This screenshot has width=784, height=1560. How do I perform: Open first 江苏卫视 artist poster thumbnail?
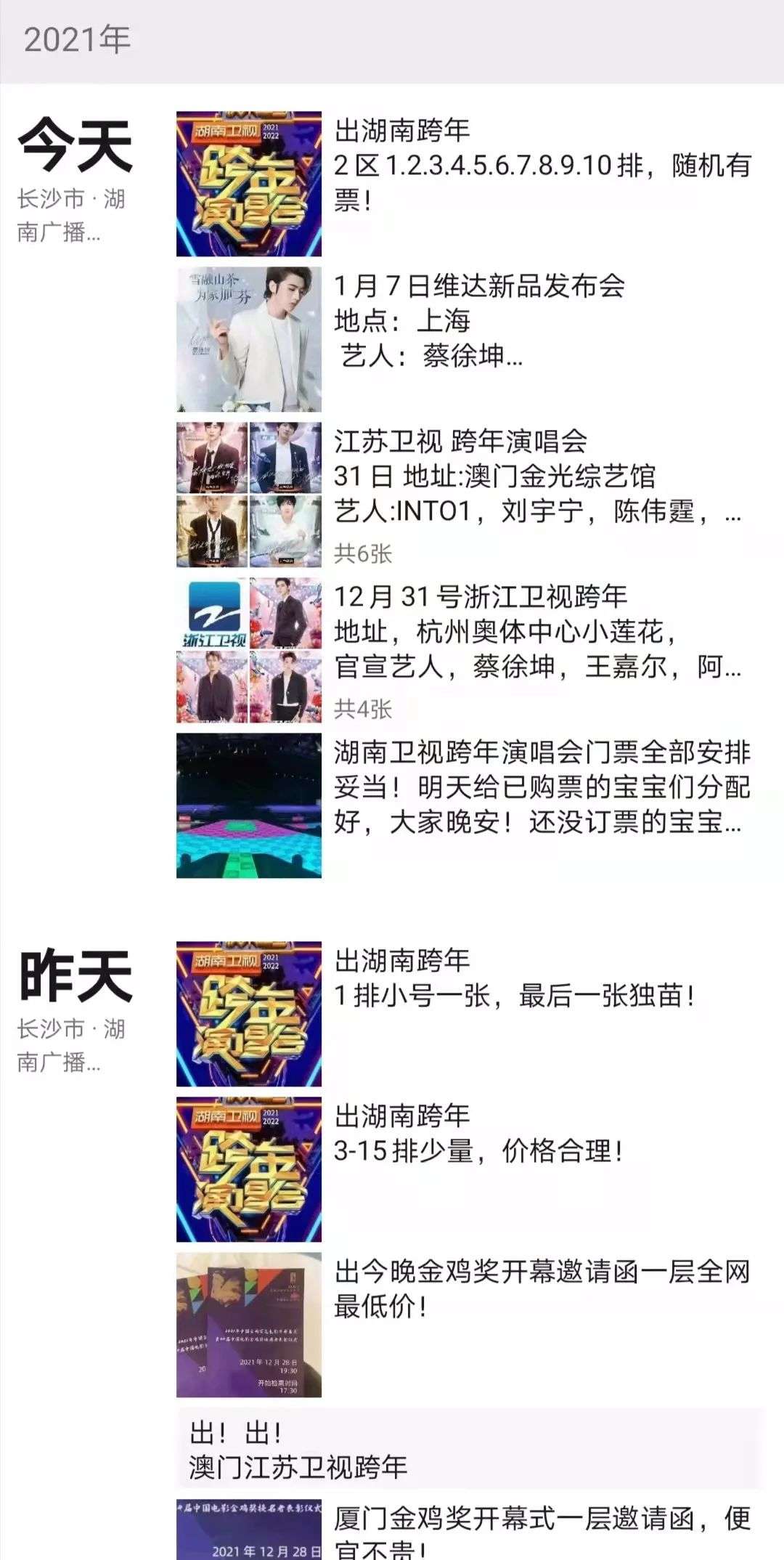211,458
